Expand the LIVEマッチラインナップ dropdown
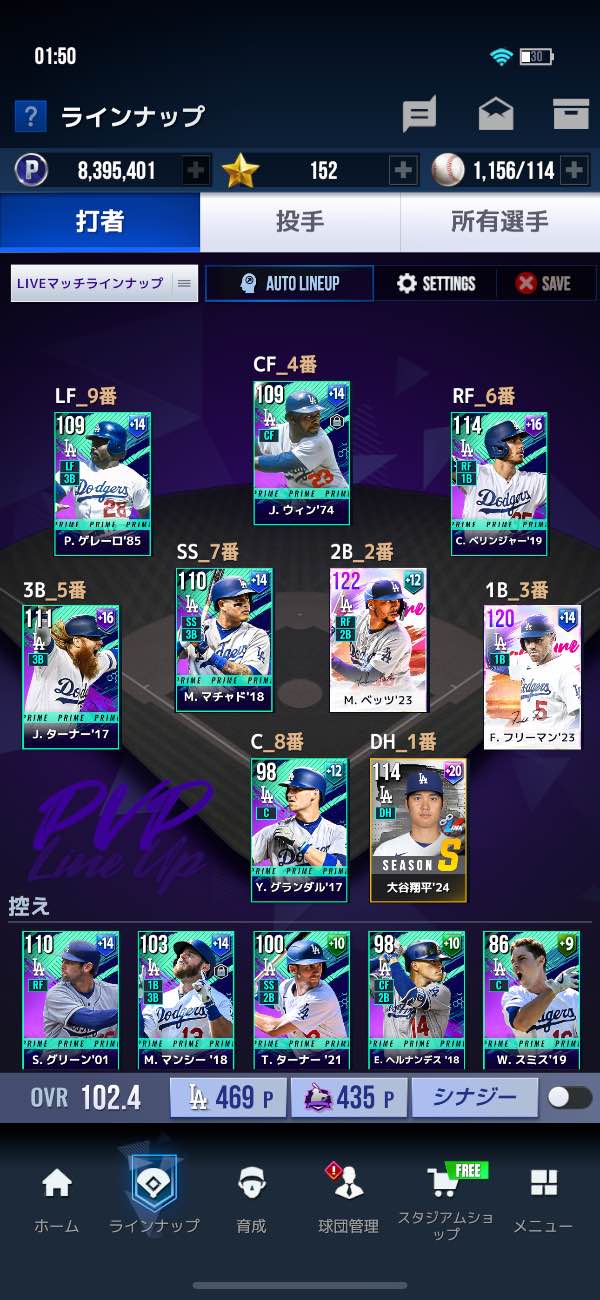The image size is (600, 1300). [x=104, y=283]
